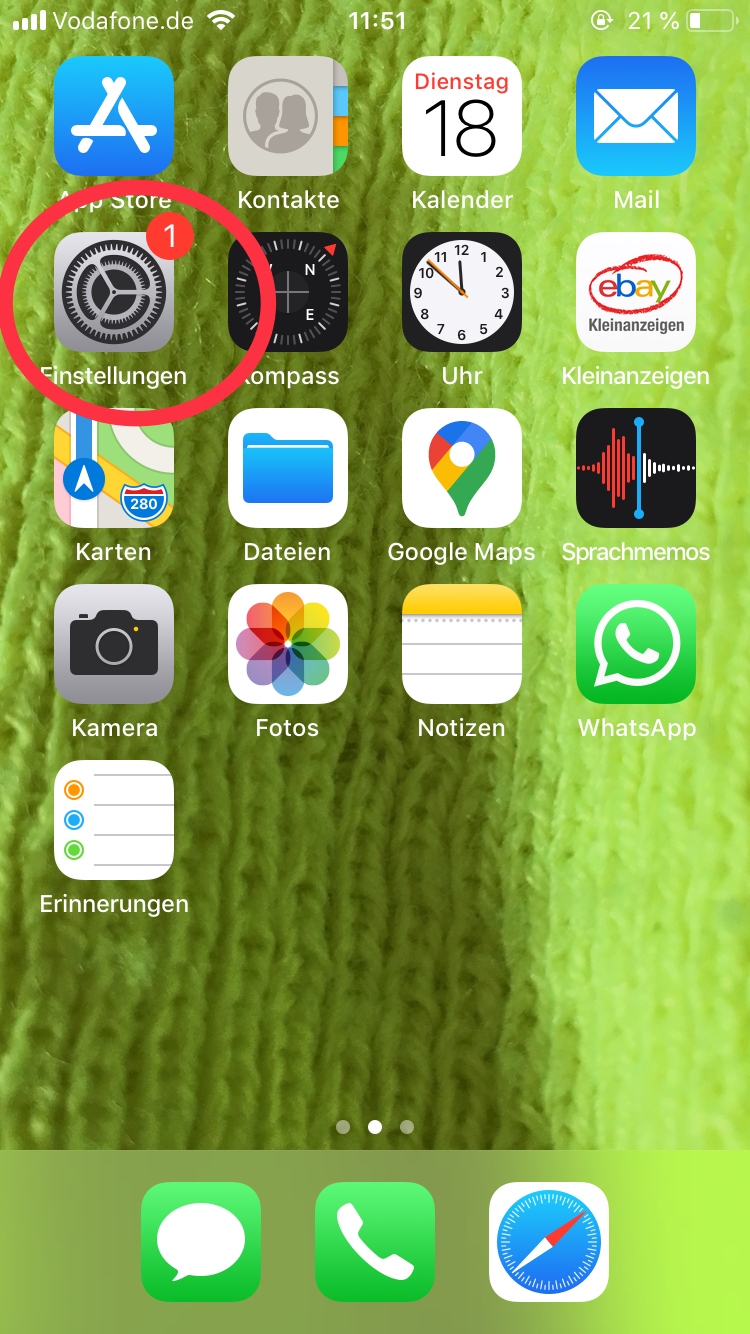This screenshot has width=750, height=1334.
Task: Open Messages from the dock
Action: coord(201,1242)
